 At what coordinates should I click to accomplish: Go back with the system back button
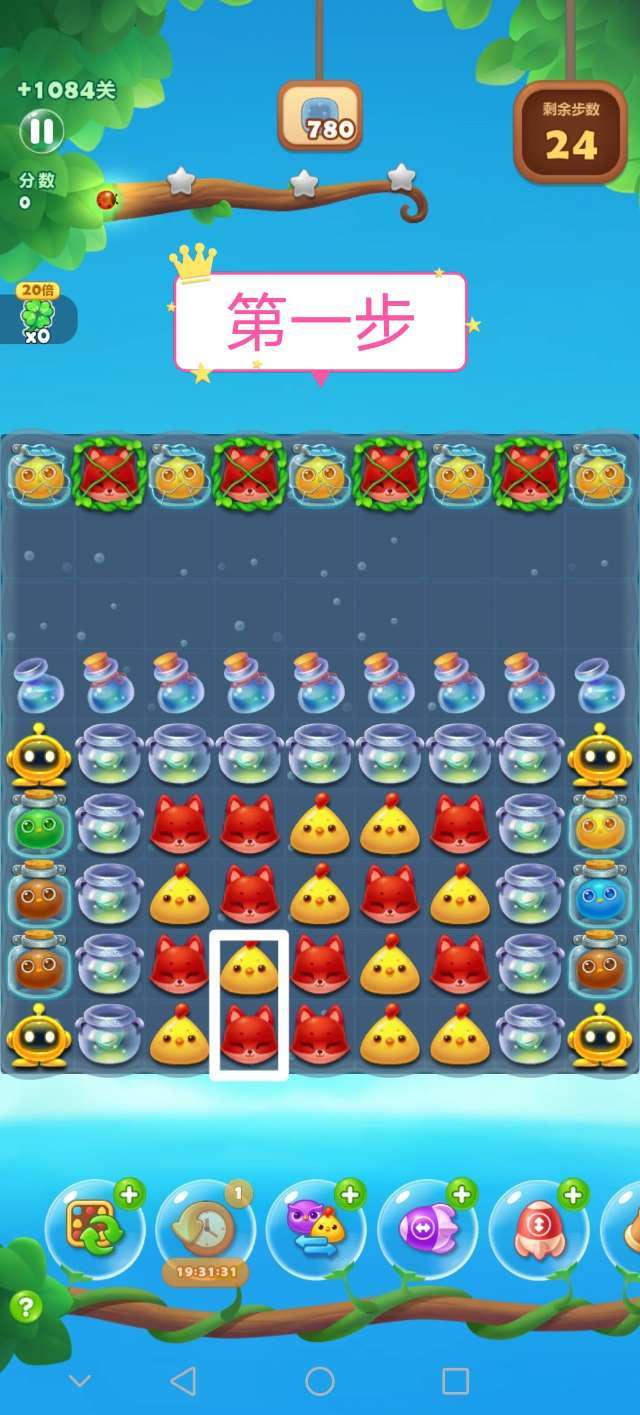[183, 1381]
